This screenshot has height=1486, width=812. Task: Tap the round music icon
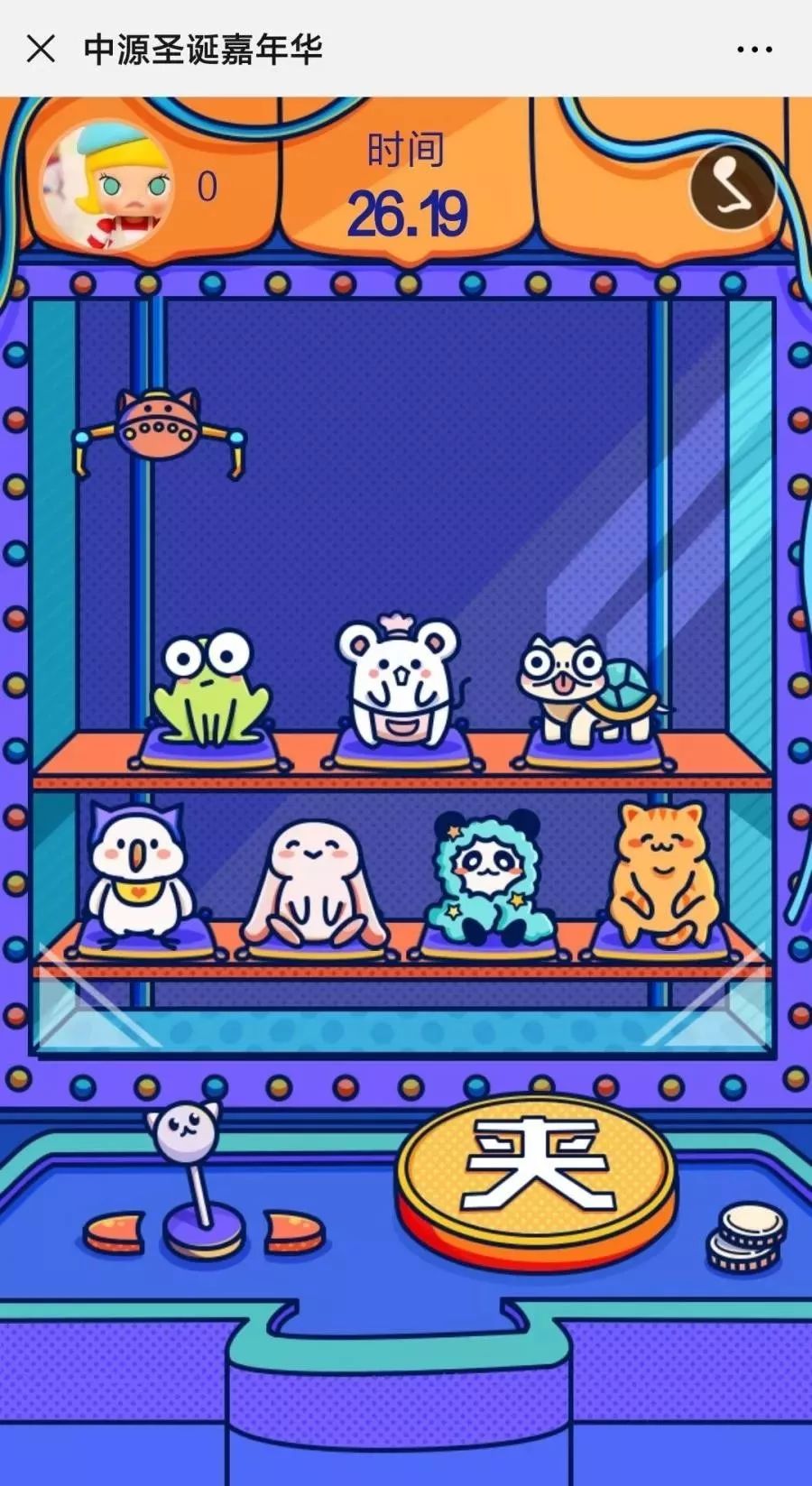[x=732, y=188]
